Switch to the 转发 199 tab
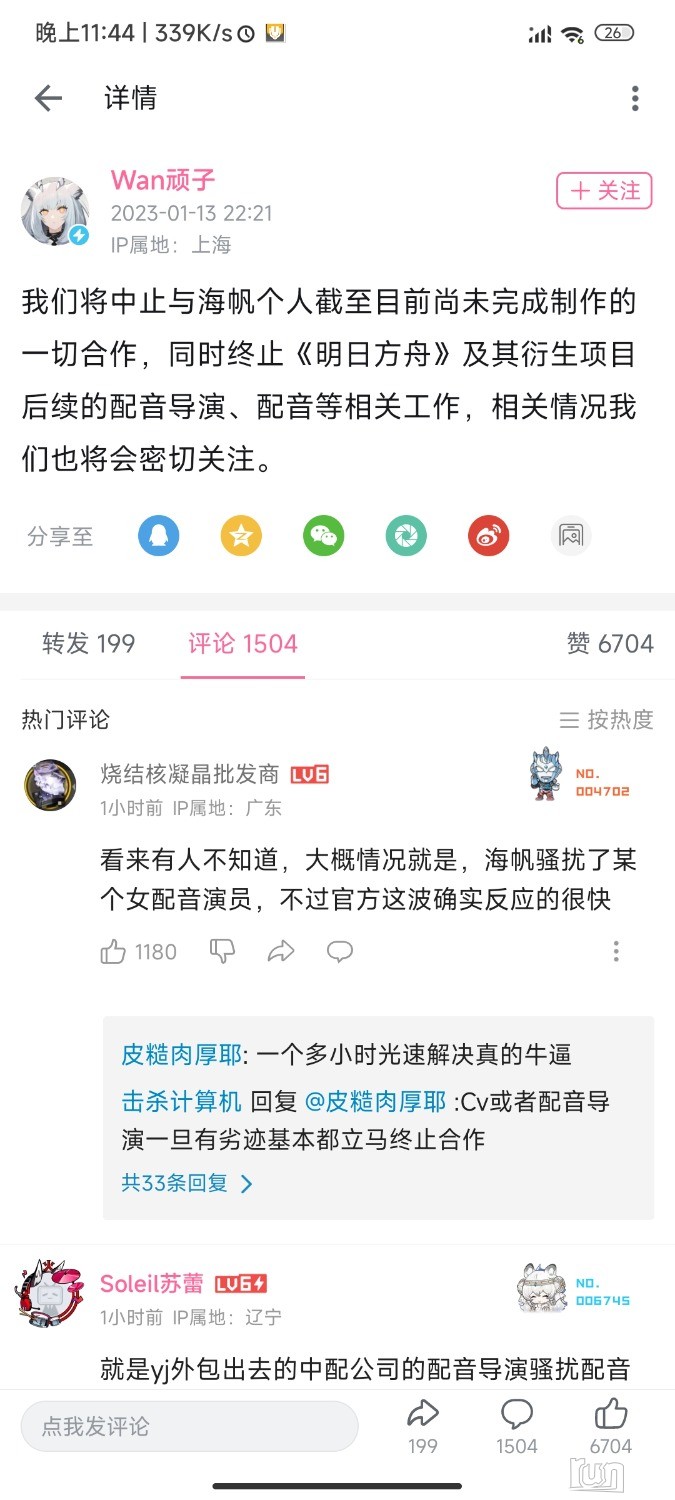675x1500 pixels. click(x=88, y=644)
